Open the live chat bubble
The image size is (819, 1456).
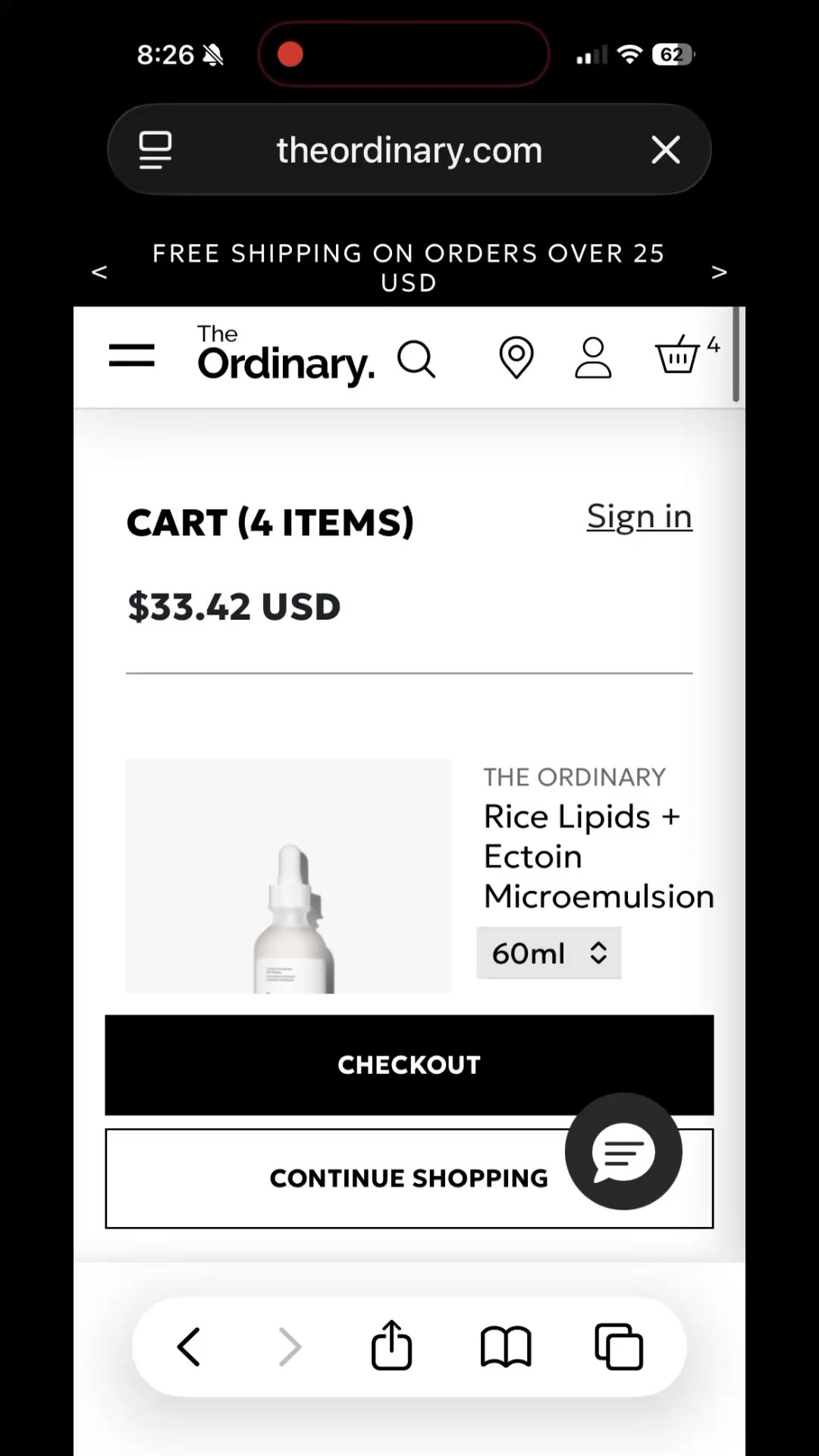[x=623, y=1152]
